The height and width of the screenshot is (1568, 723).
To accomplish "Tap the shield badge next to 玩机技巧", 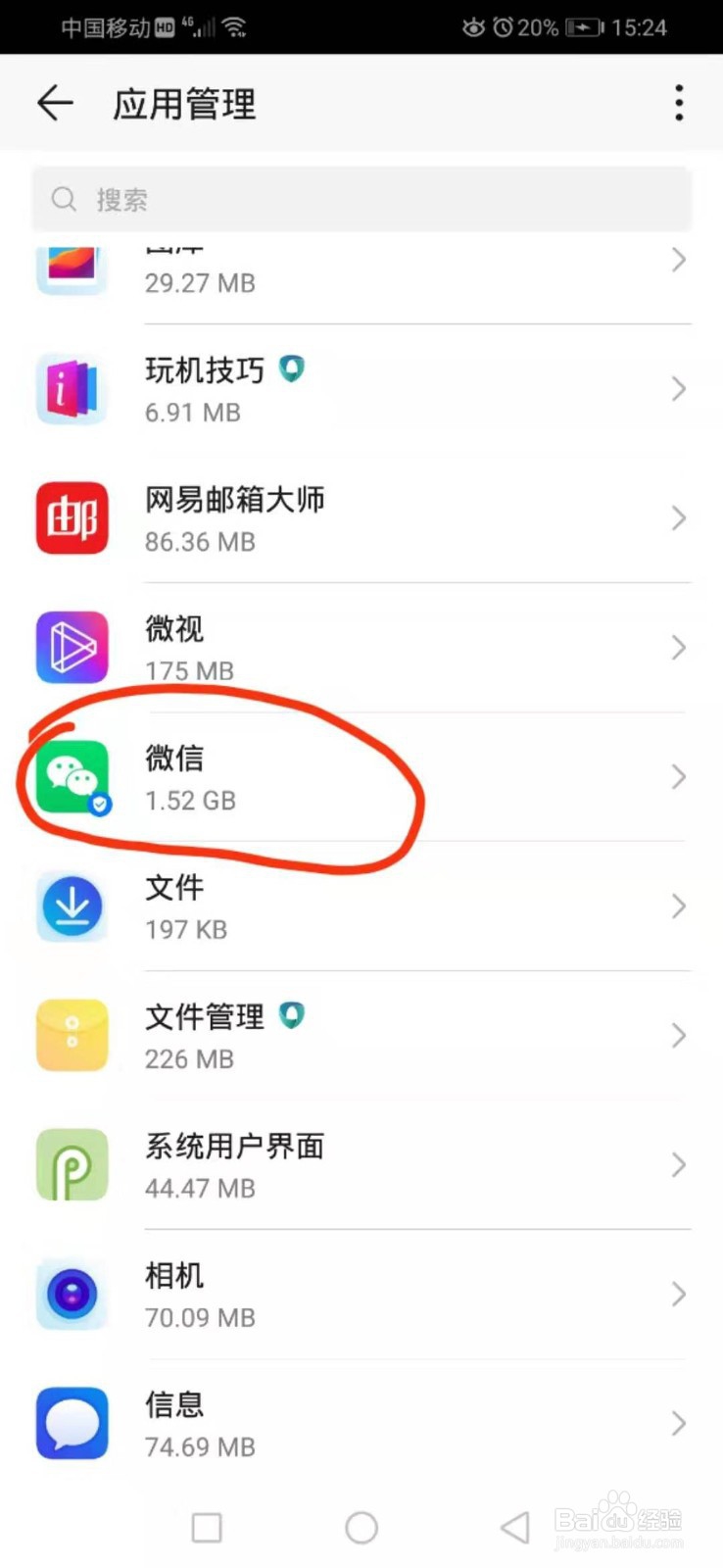I will tap(293, 369).
